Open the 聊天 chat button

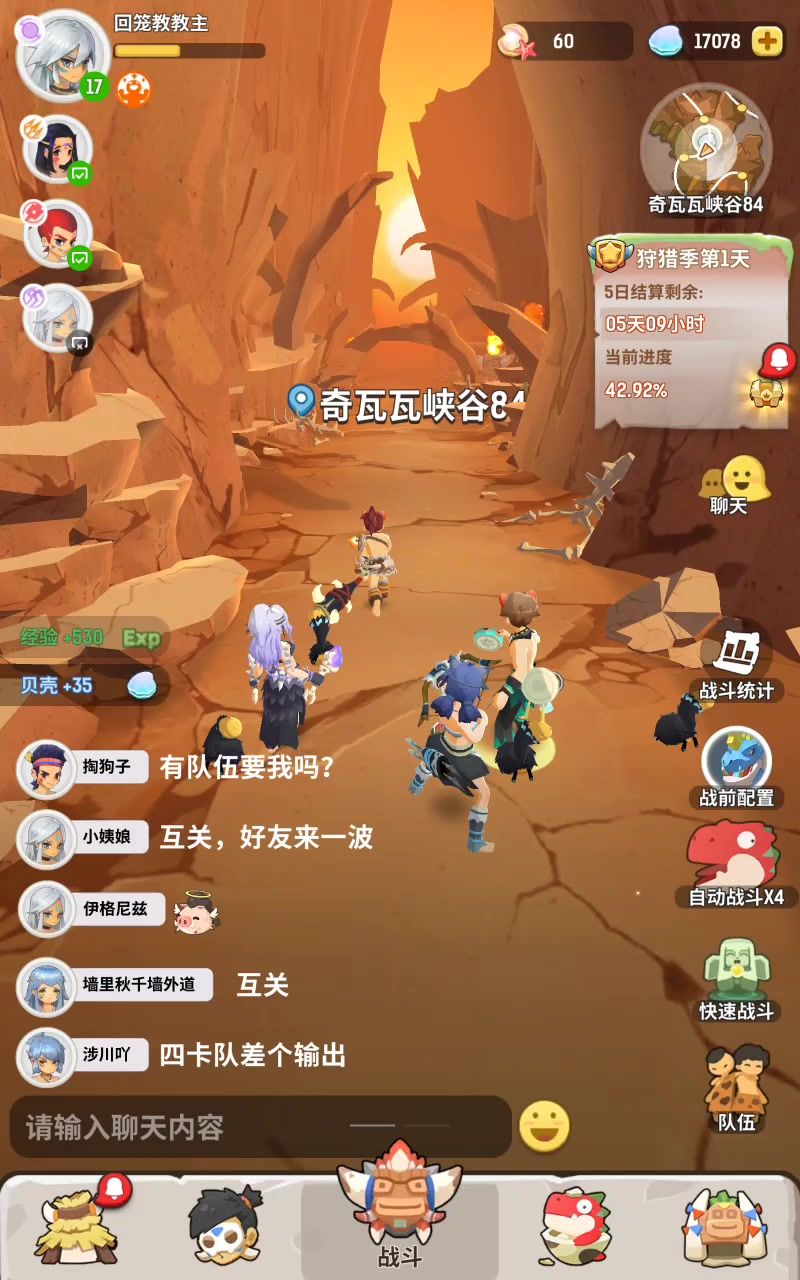735,483
